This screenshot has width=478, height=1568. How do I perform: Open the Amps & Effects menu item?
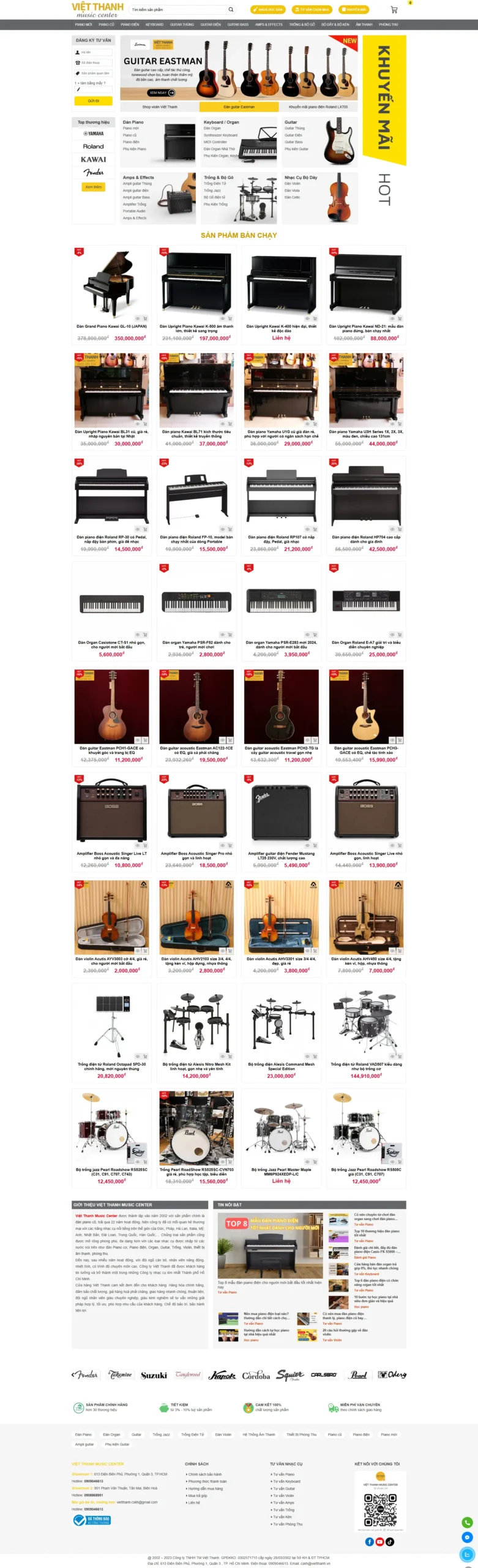click(269, 24)
